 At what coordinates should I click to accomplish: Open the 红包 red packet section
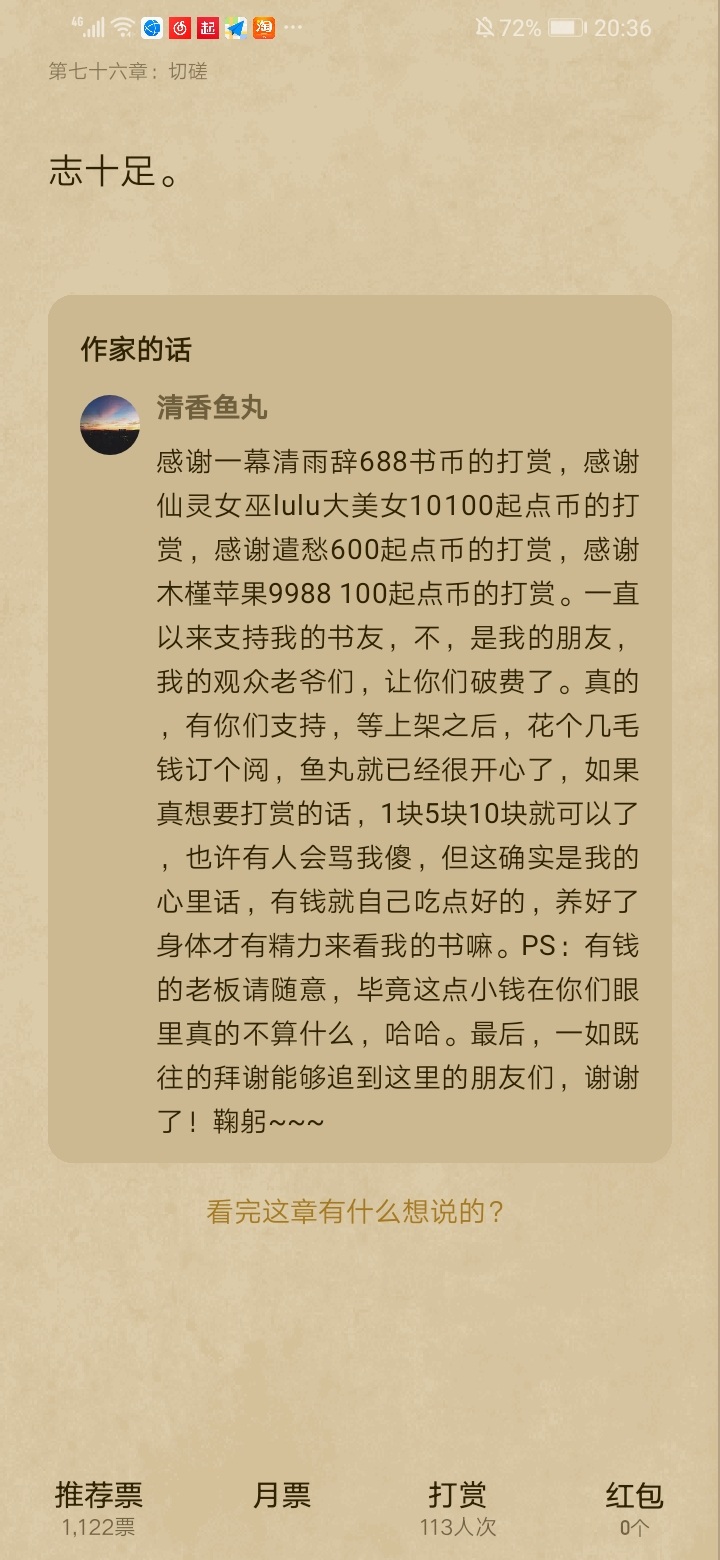634,1507
